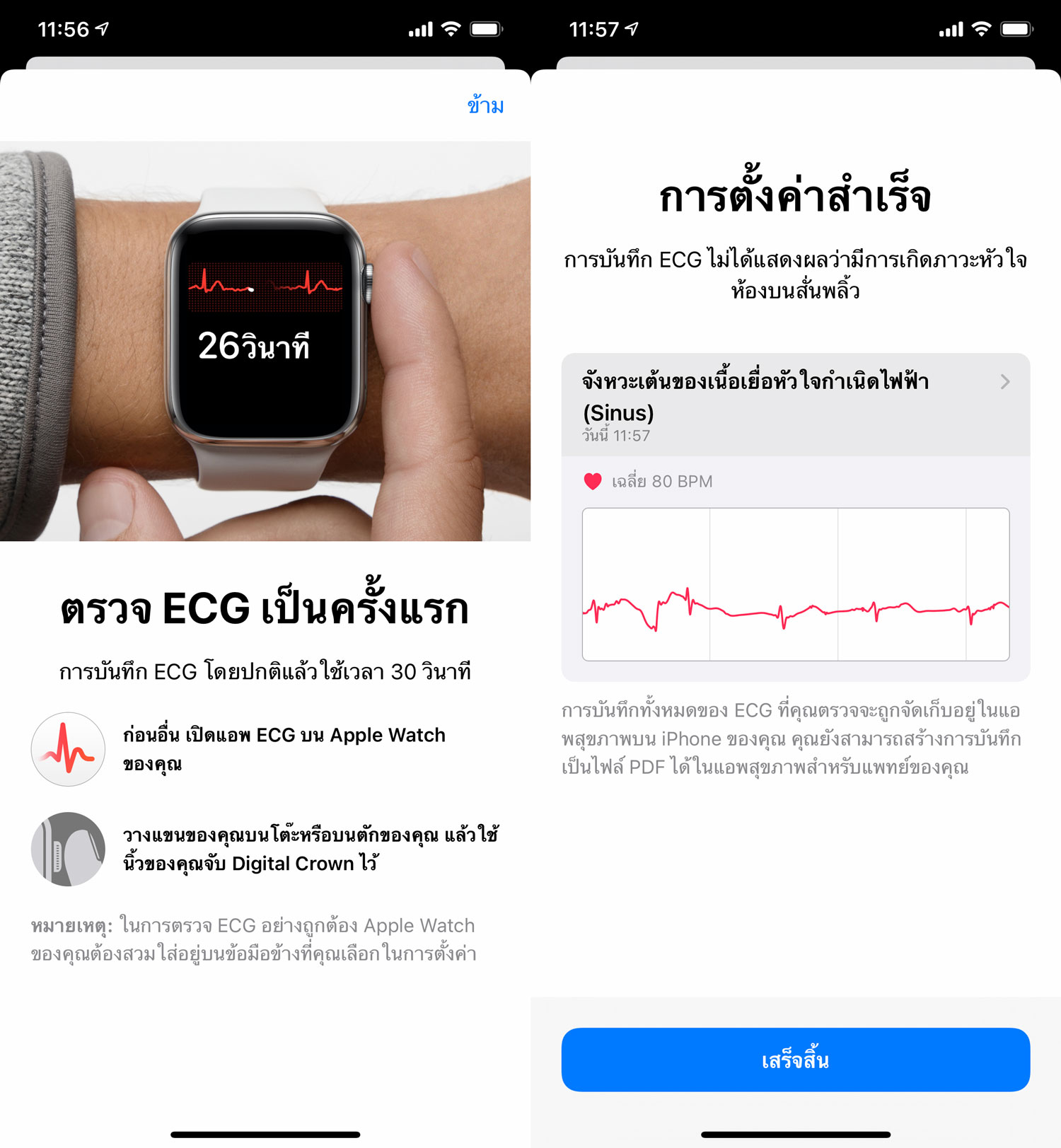This screenshot has height=1148, width=1061.
Task: Open the Sinus rhythm ECG result card
Action: tap(795, 405)
